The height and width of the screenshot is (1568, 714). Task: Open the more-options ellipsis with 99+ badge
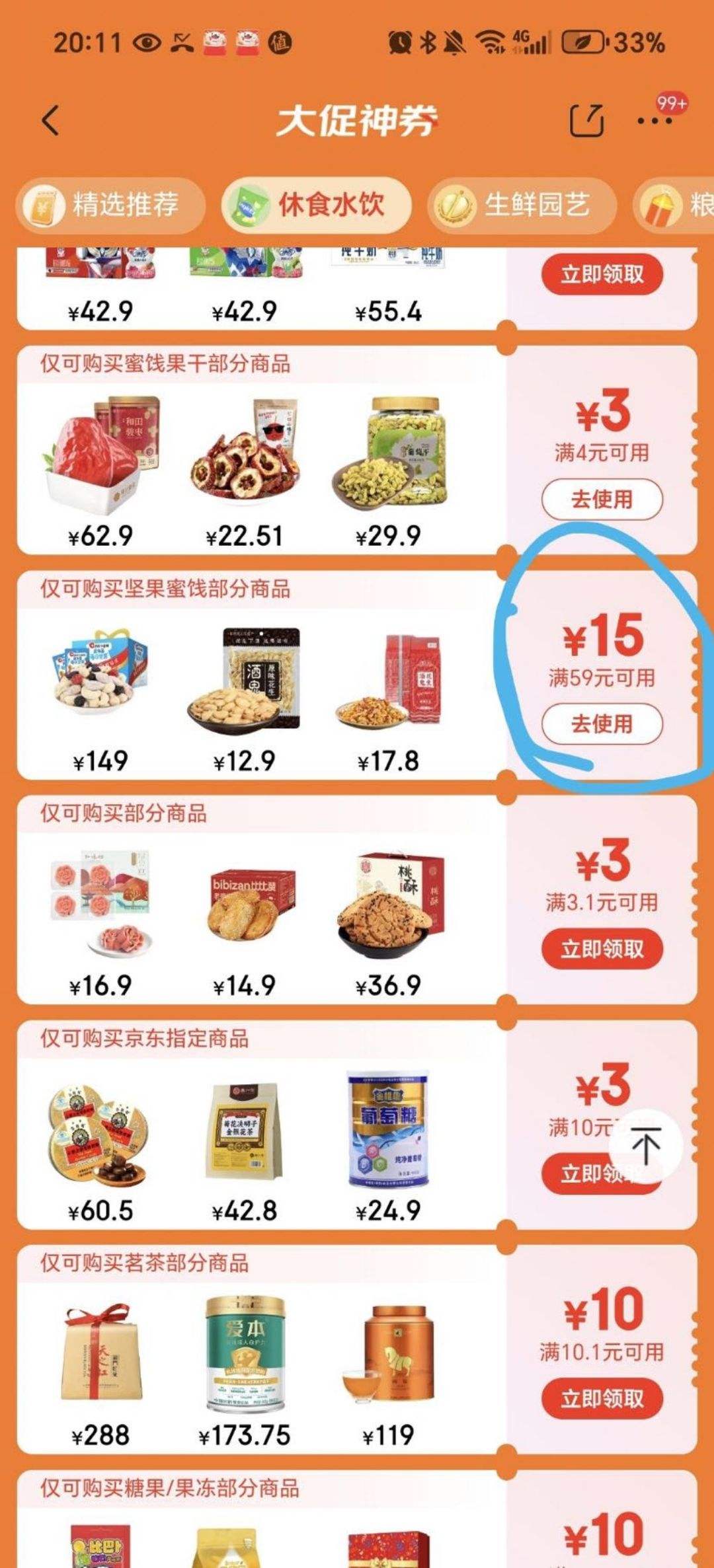pos(654,119)
